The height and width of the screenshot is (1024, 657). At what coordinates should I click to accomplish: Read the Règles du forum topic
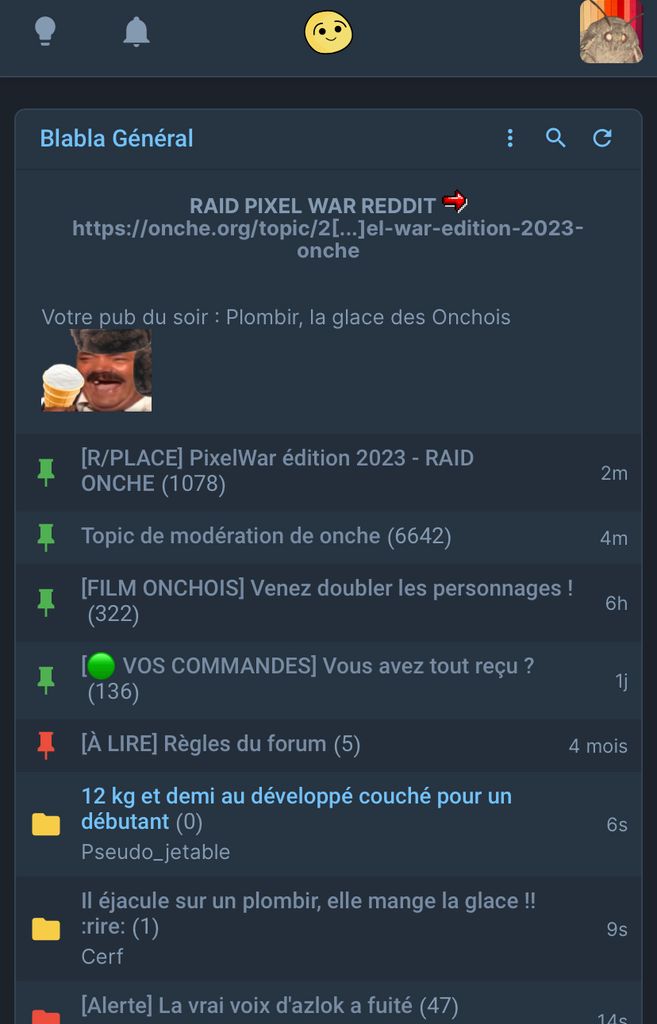(x=220, y=745)
